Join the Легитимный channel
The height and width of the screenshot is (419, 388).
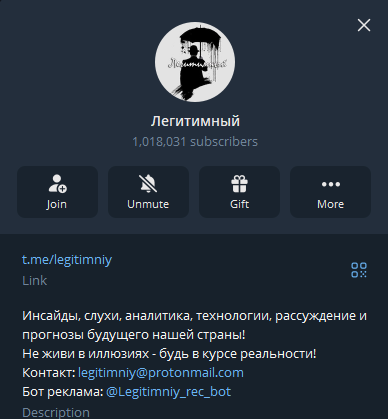pyautogui.click(x=57, y=192)
